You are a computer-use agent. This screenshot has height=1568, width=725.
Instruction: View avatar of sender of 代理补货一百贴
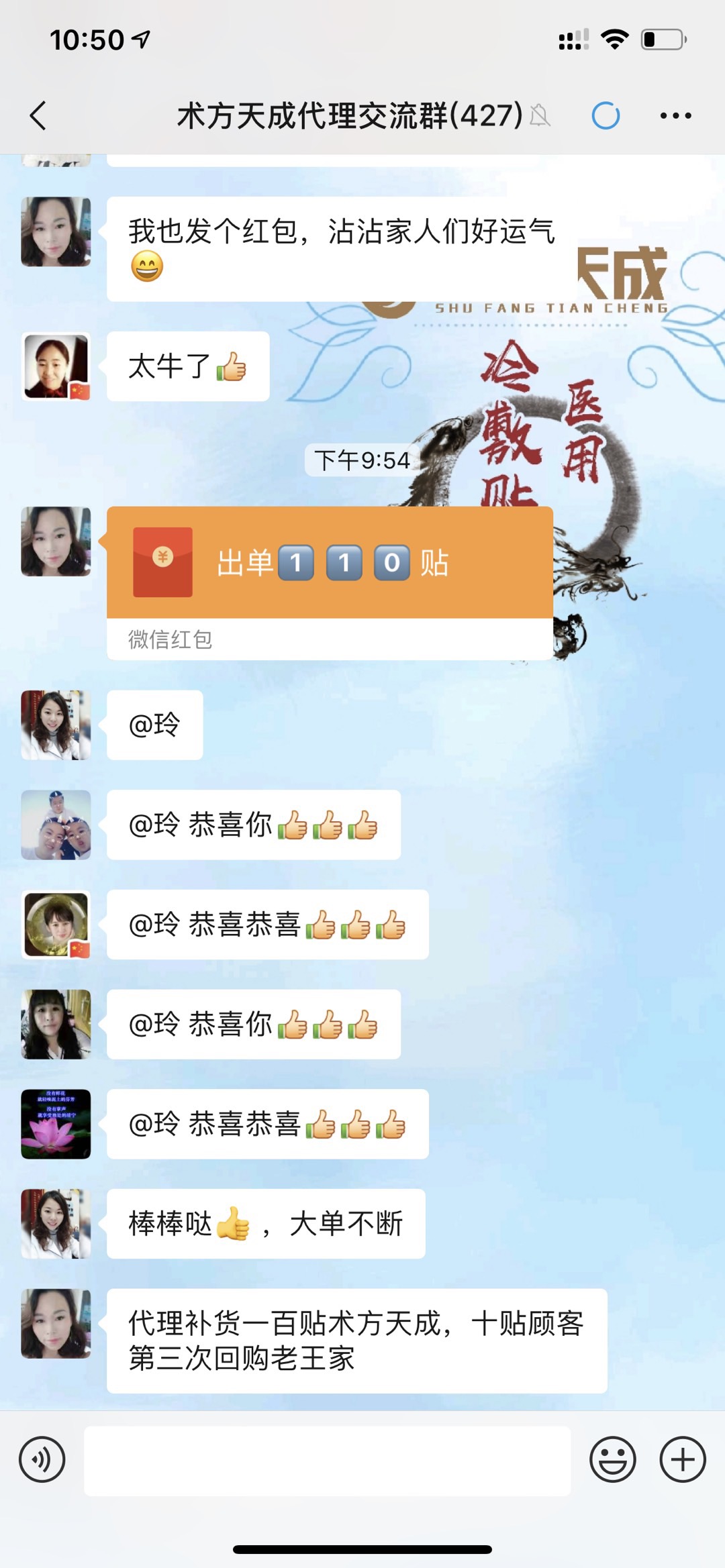pos(56,1323)
